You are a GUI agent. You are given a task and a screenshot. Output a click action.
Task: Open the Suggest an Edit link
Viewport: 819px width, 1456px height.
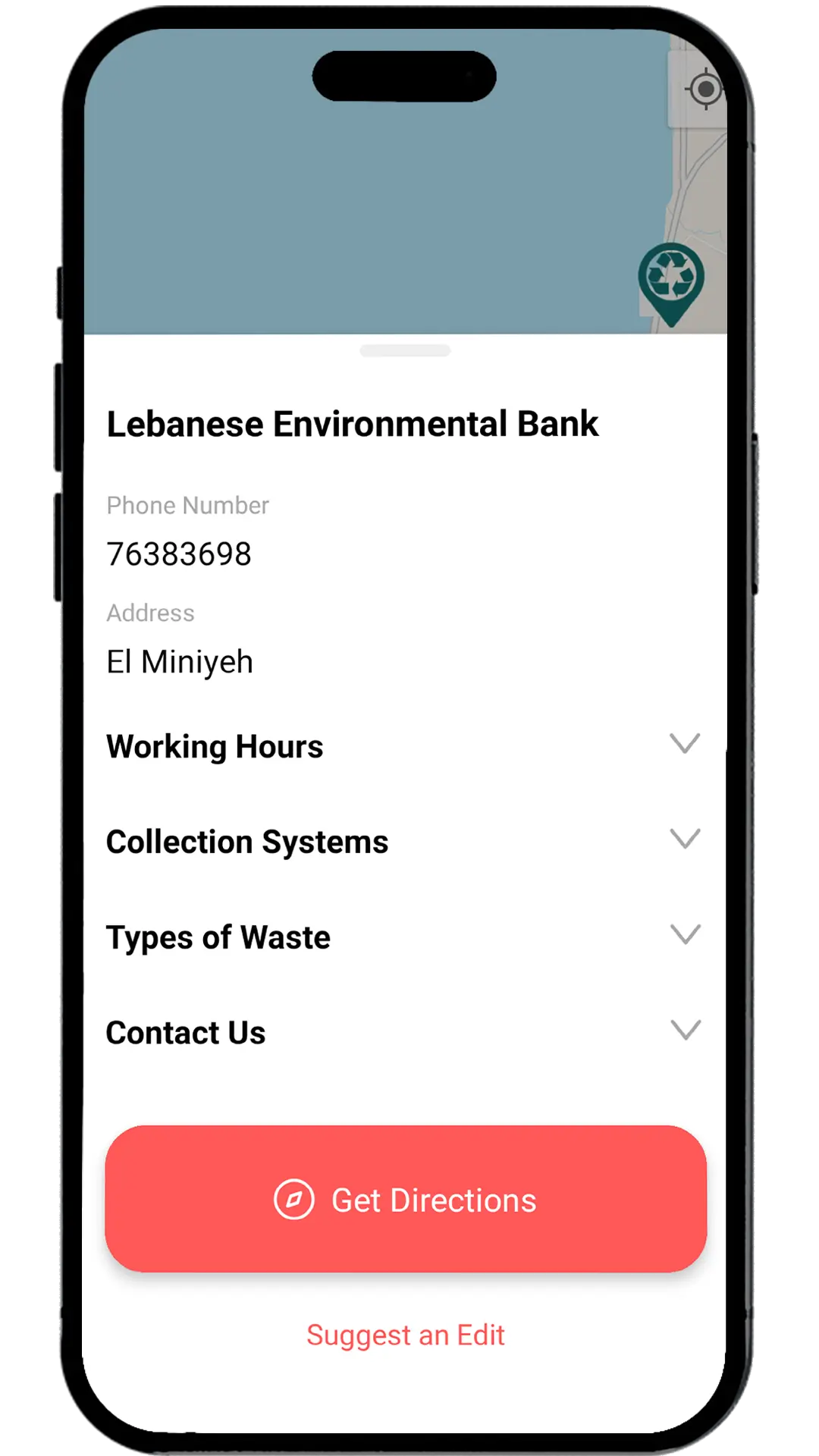click(406, 1335)
